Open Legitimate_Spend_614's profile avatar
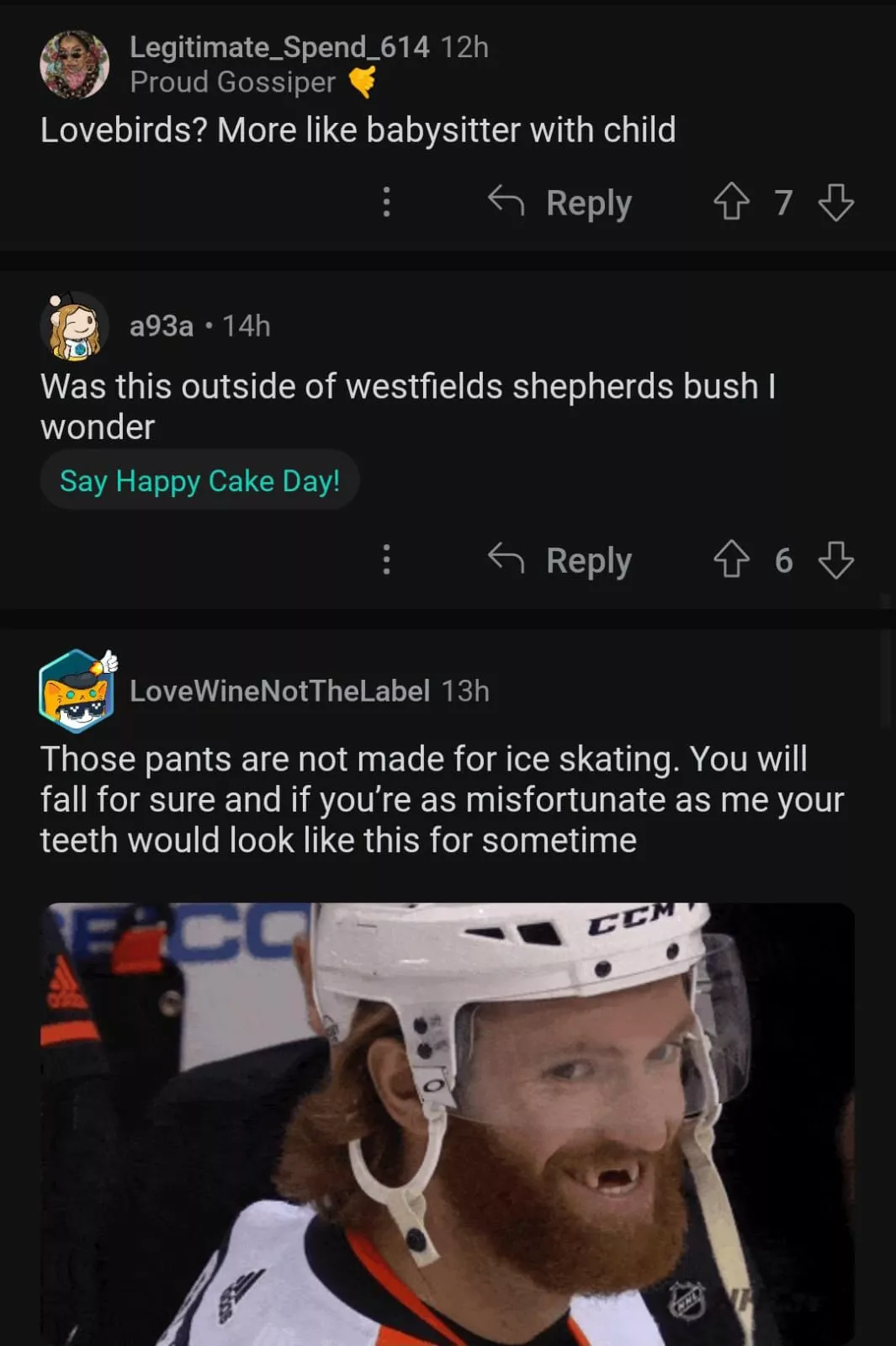The width and height of the screenshot is (896, 1346). click(74, 65)
